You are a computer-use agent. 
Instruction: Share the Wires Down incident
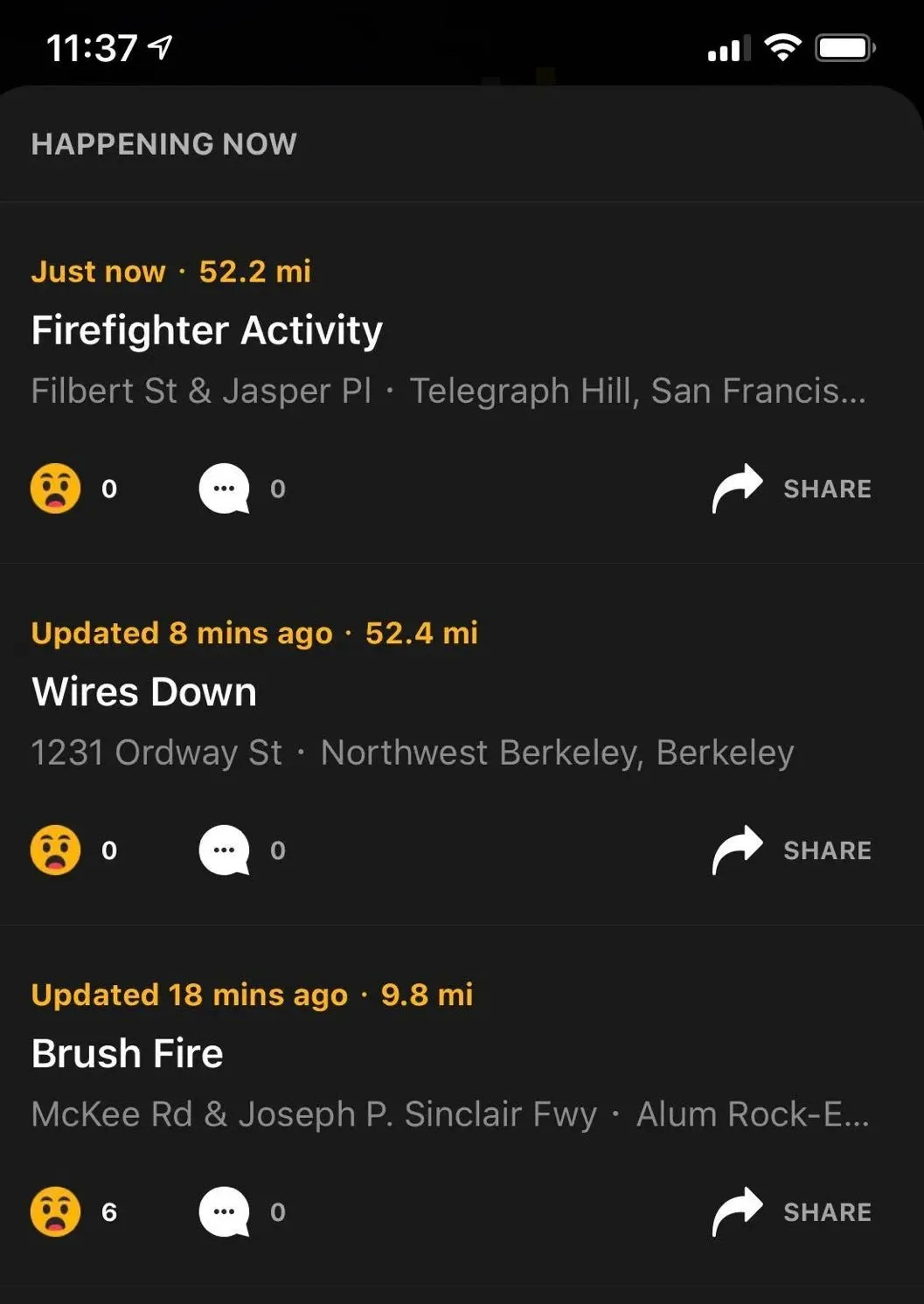[x=792, y=850]
